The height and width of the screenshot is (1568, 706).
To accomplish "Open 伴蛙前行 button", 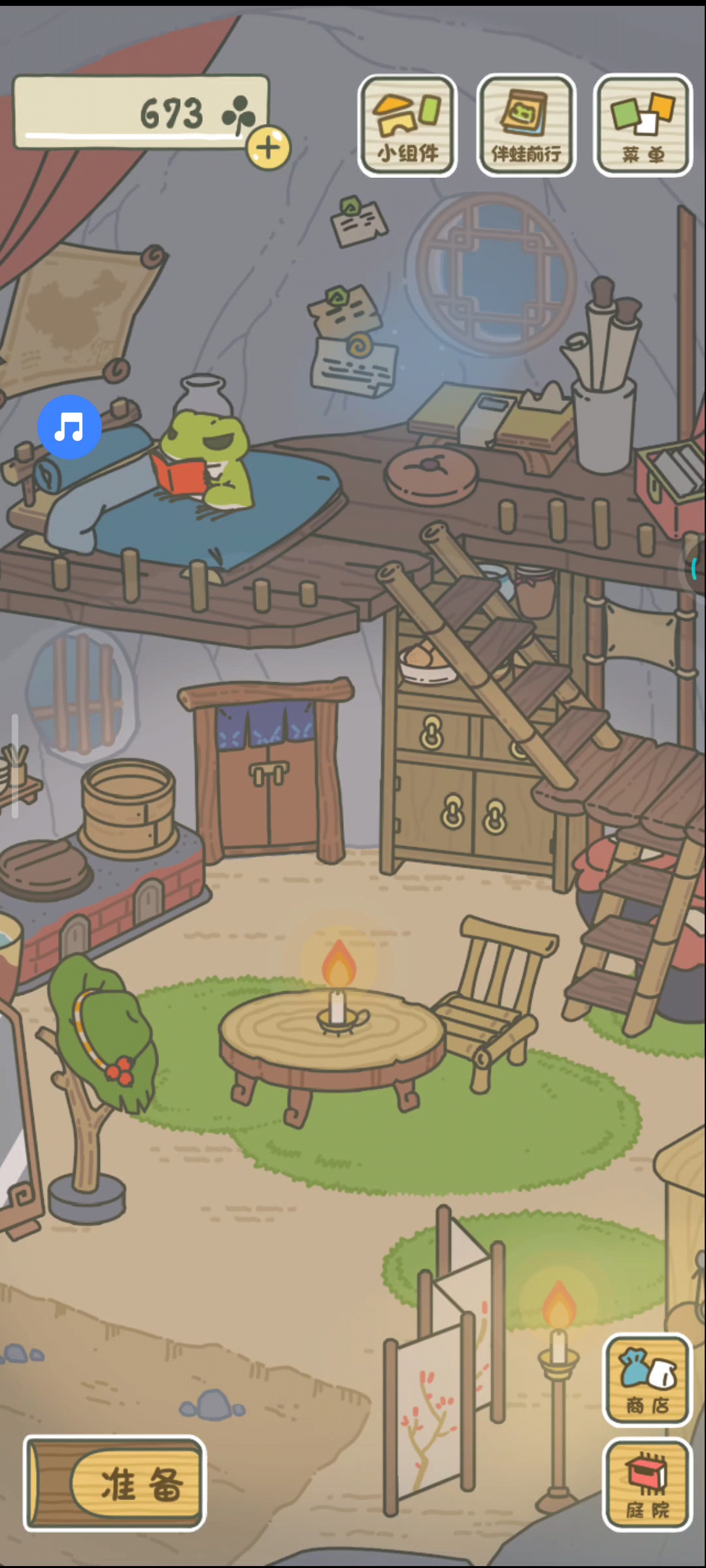I will tap(526, 125).
